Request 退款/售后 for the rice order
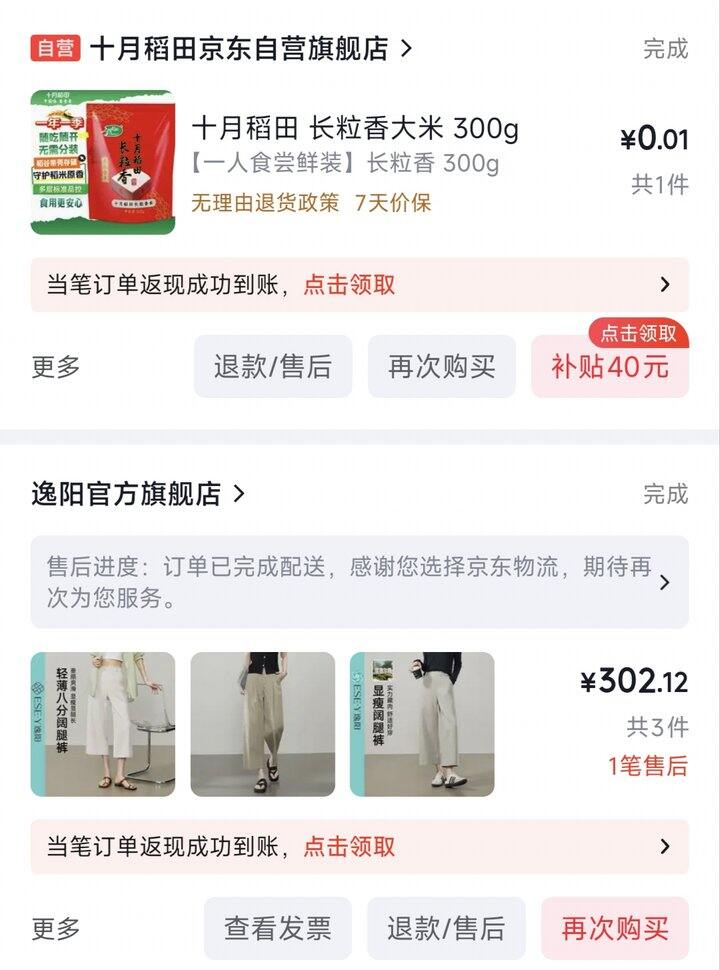The image size is (720, 970). point(273,366)
